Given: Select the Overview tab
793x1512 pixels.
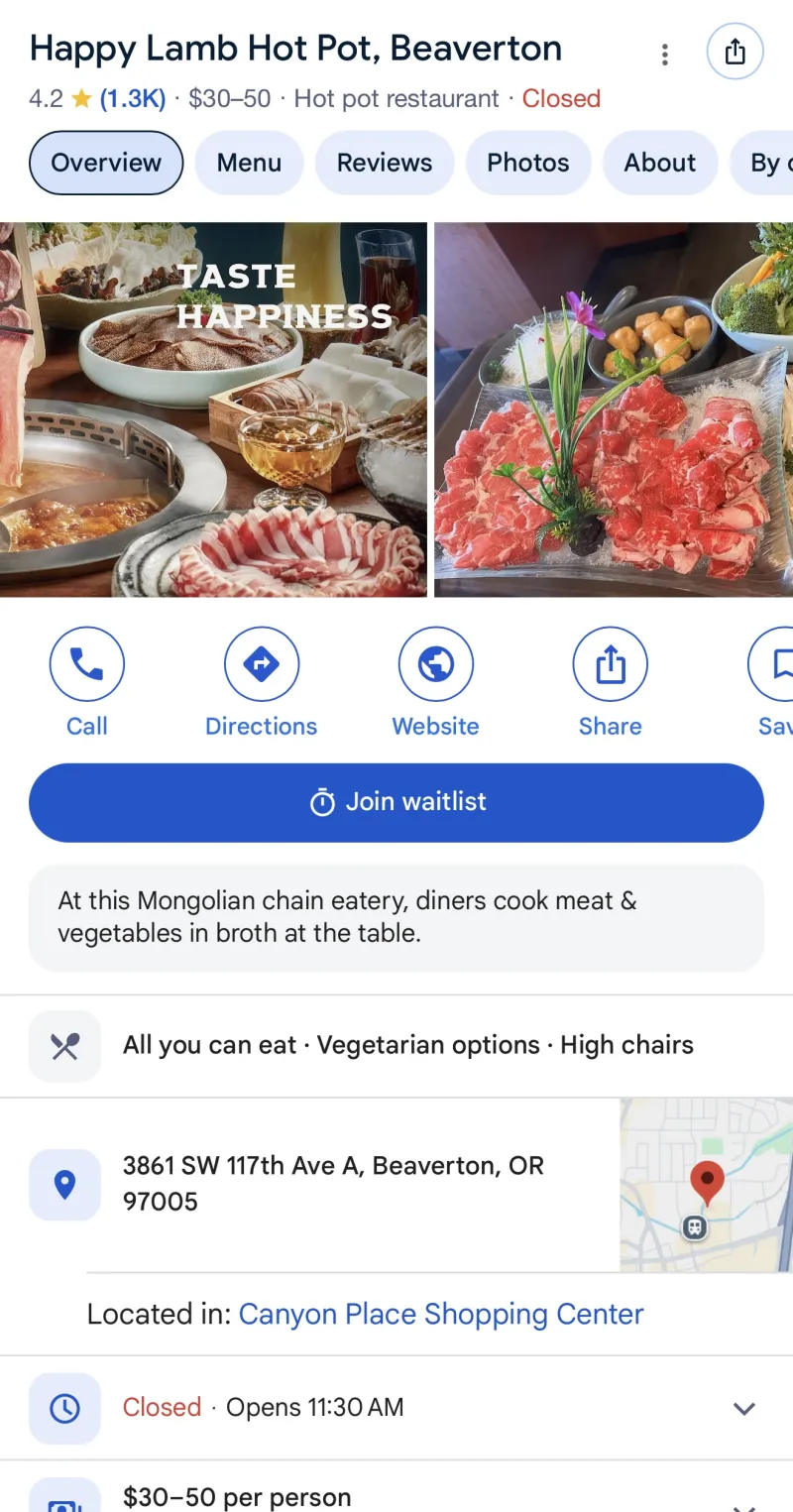Looking at the screenshot, I should [106, 163].
